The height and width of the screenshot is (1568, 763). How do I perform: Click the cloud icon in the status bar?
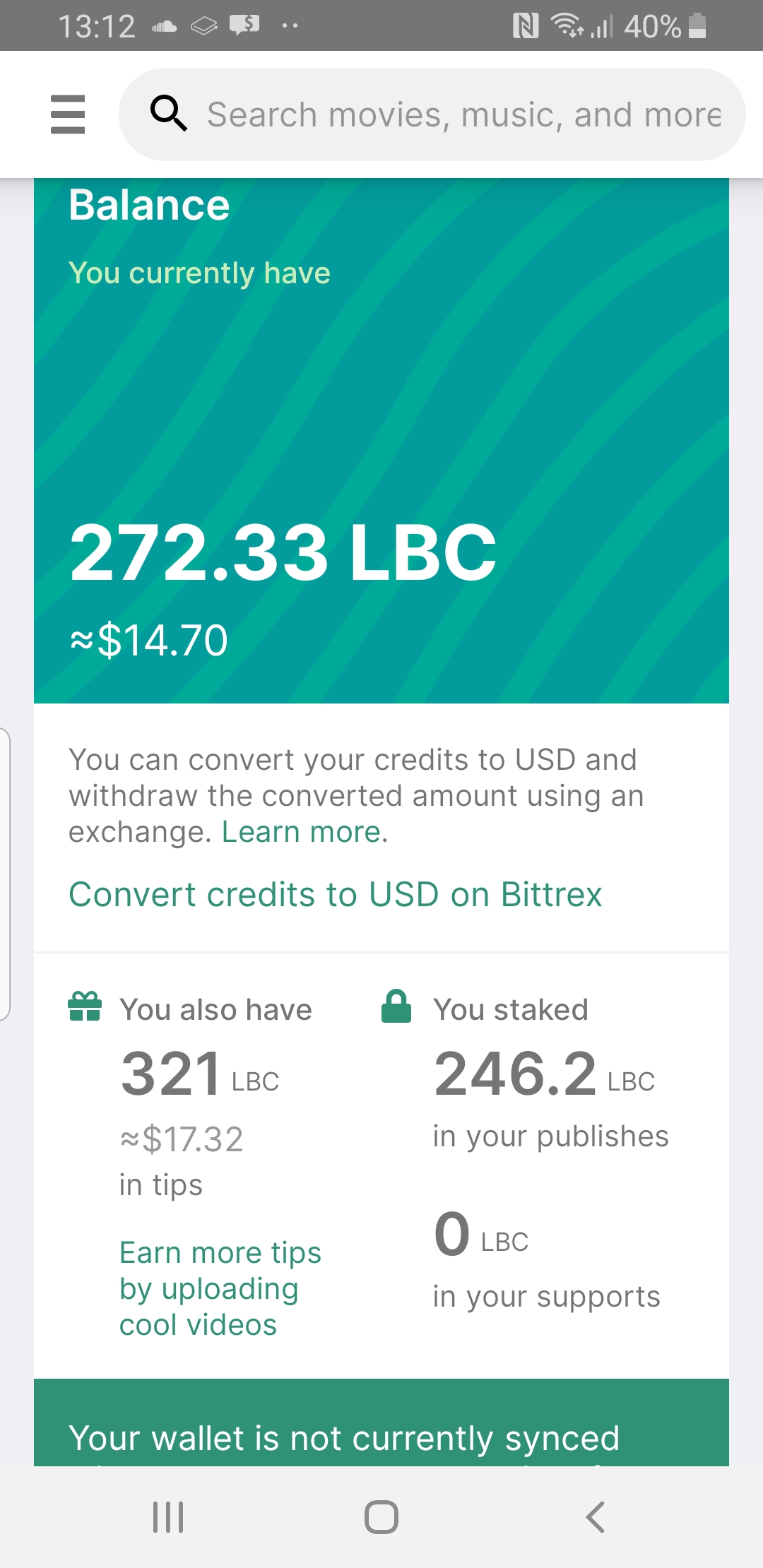(x=162, y=27)
